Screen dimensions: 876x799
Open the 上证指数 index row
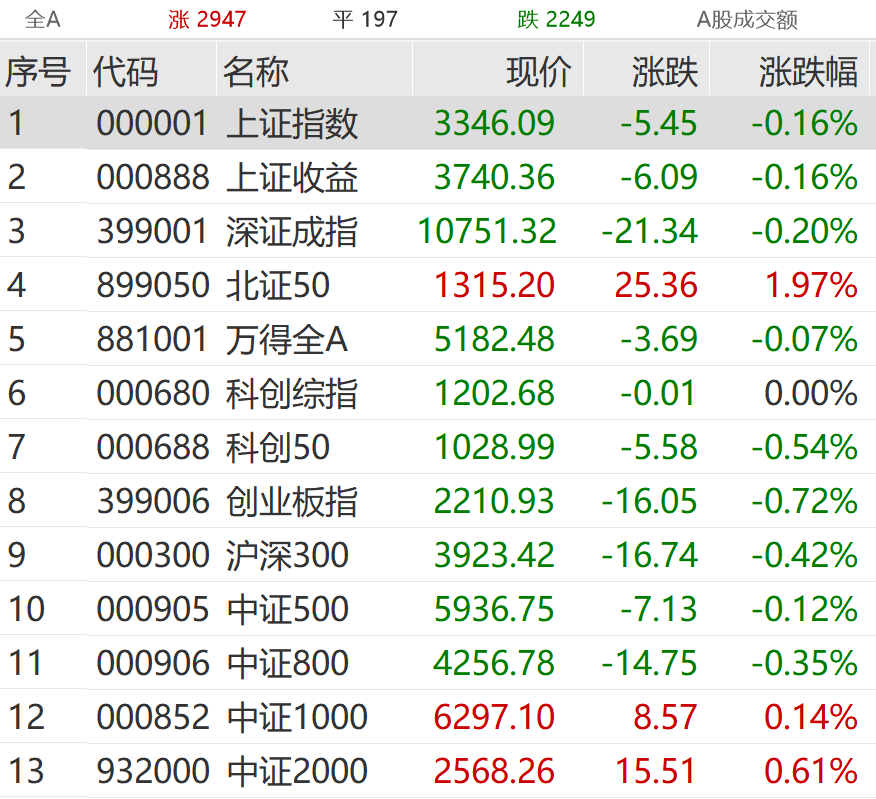tap(292, 124)
